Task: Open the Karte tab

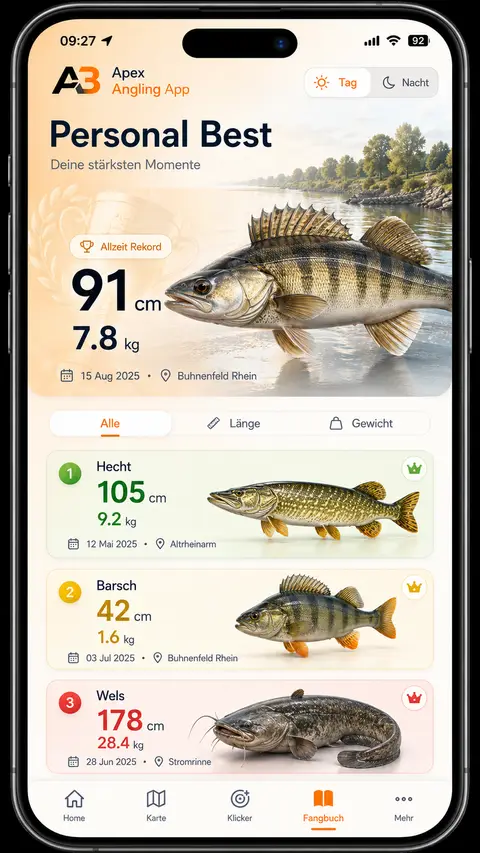Action: pos(156,806)
